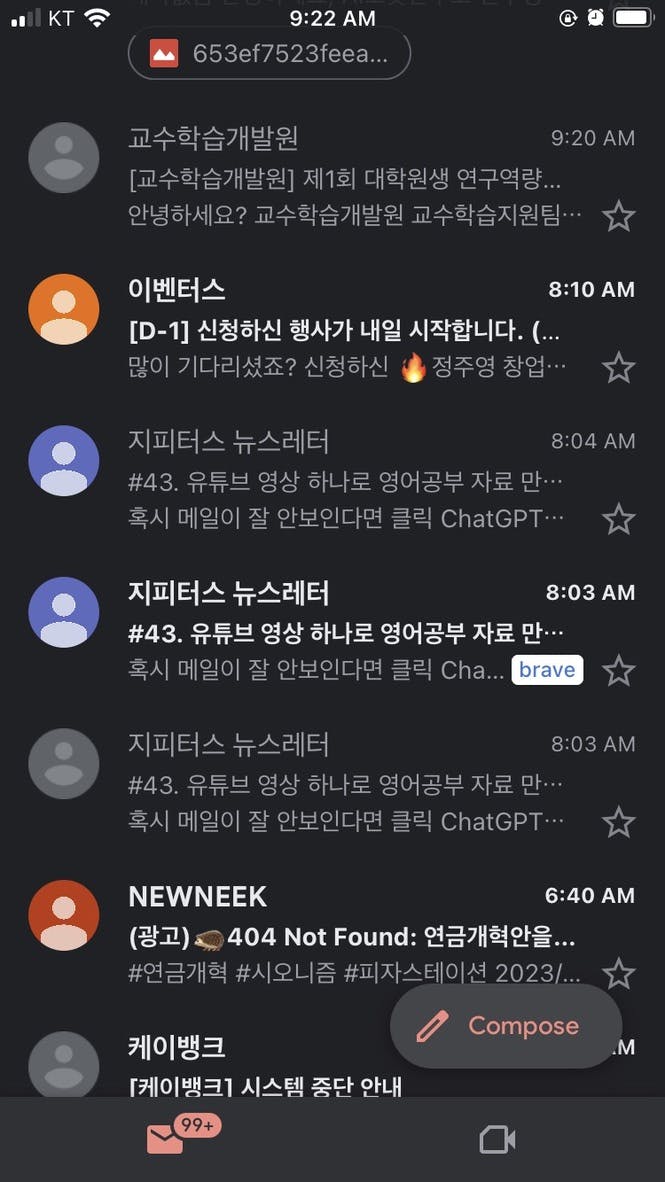Star the 8:04 AM 지피터스 뉴스레터 email
Image resolution: width=665 pixels, height=1182 pixels.
[x=619, y=519]
